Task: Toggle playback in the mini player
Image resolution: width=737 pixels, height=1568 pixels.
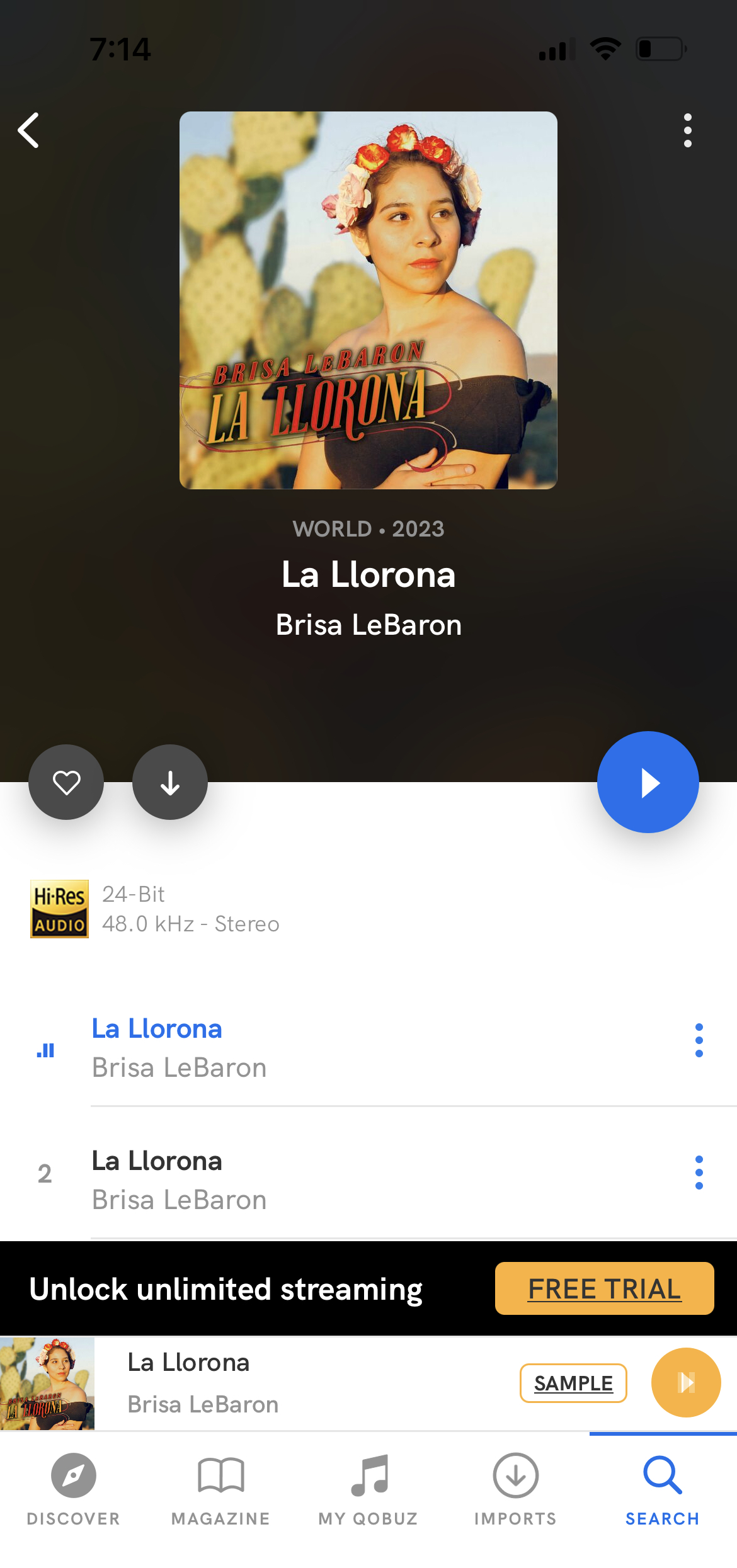Action: click(685, 1383)
